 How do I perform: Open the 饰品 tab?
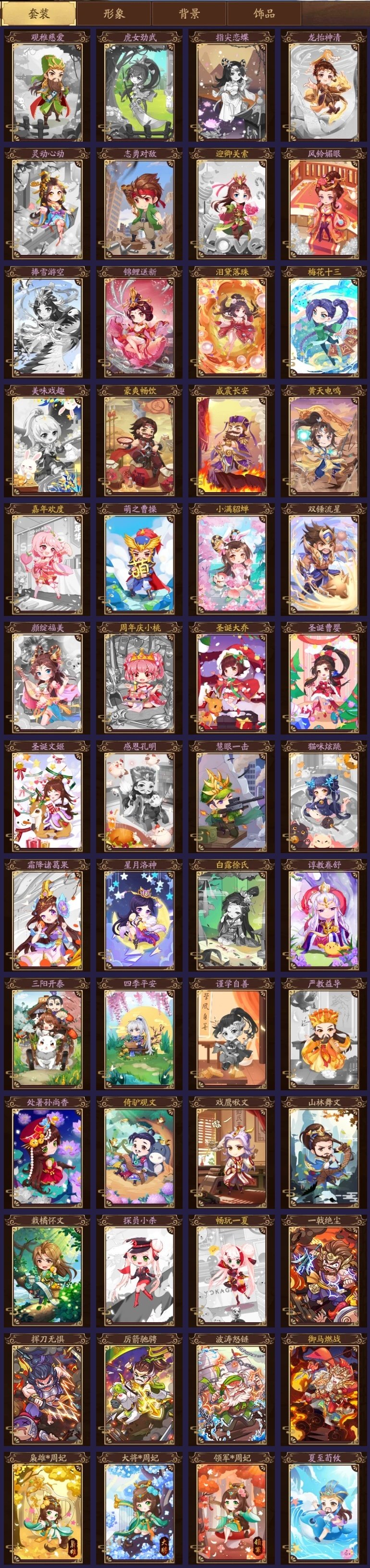[264, 13]
